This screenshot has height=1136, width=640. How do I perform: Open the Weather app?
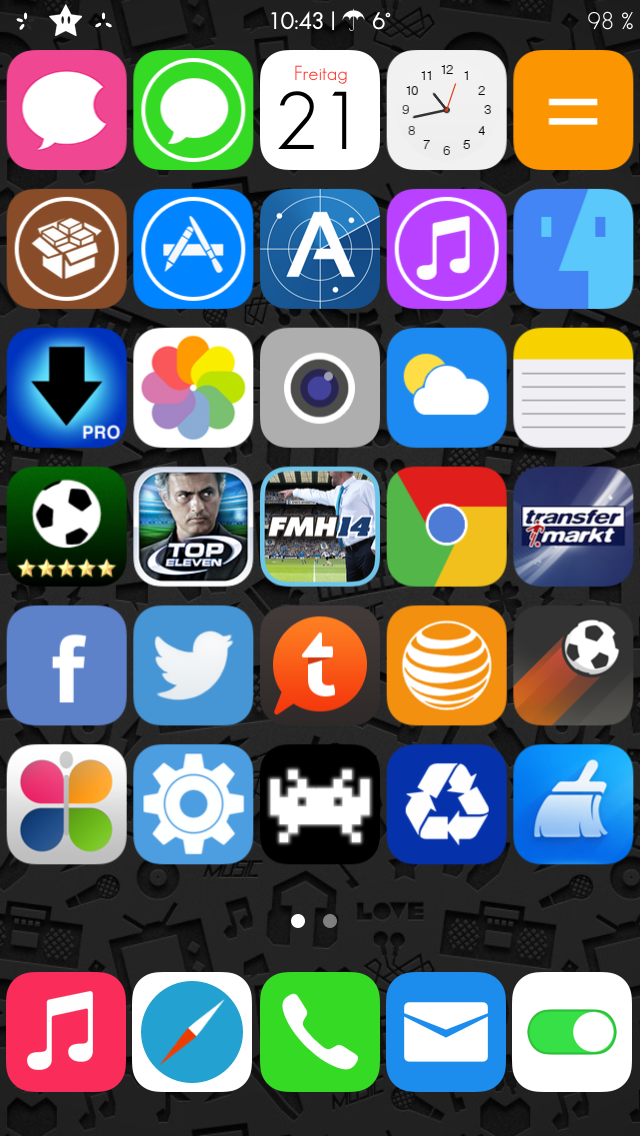(446, 387)
